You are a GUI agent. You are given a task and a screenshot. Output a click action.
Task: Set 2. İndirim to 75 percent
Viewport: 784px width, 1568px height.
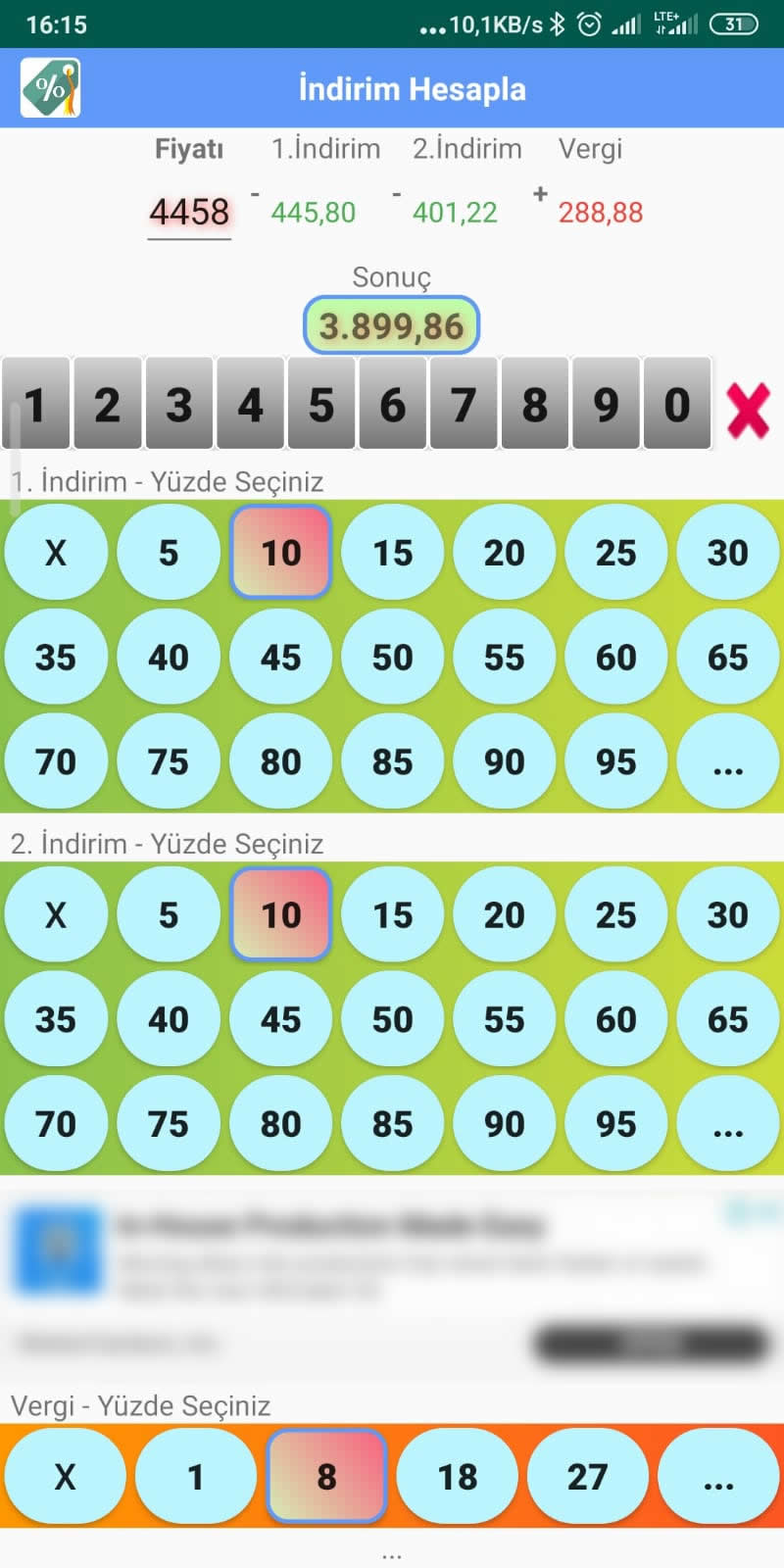pos(168,1124)
